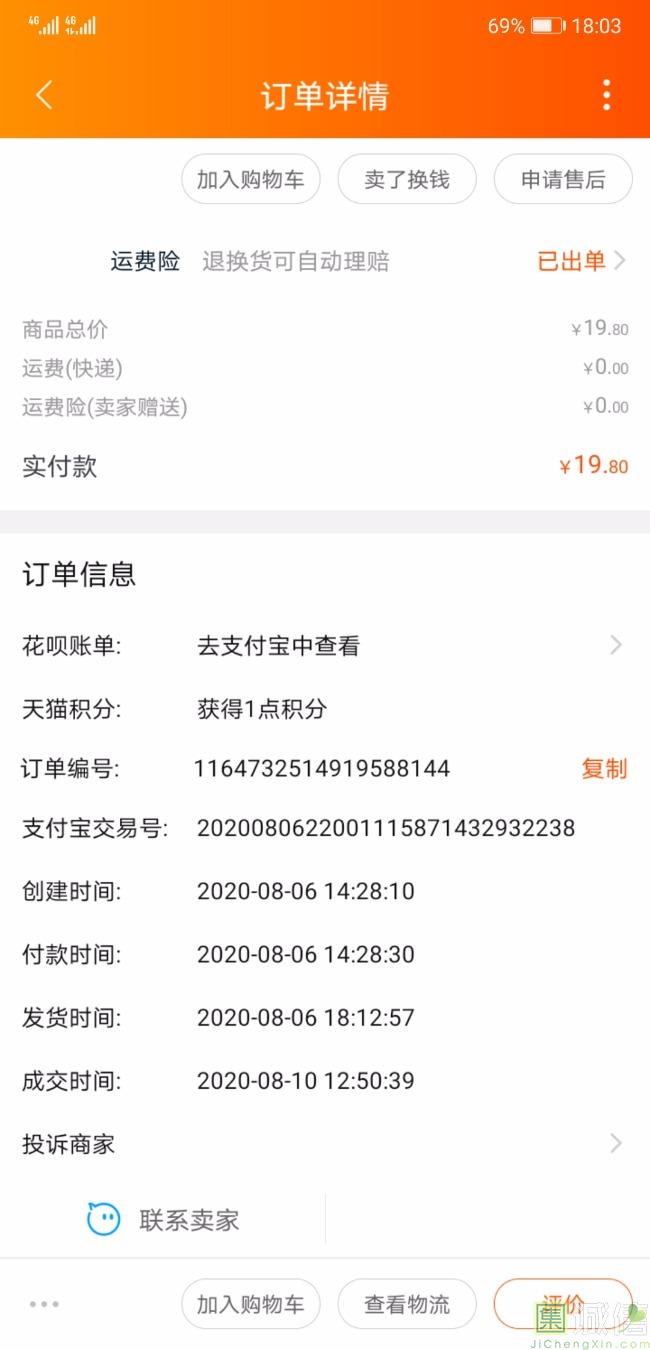Image resolution: width=650 pixels, height=1350 pixels.
Task: Open the three-dot overflow menu in header
Action: pyautogui.click(x=606, y=95)
